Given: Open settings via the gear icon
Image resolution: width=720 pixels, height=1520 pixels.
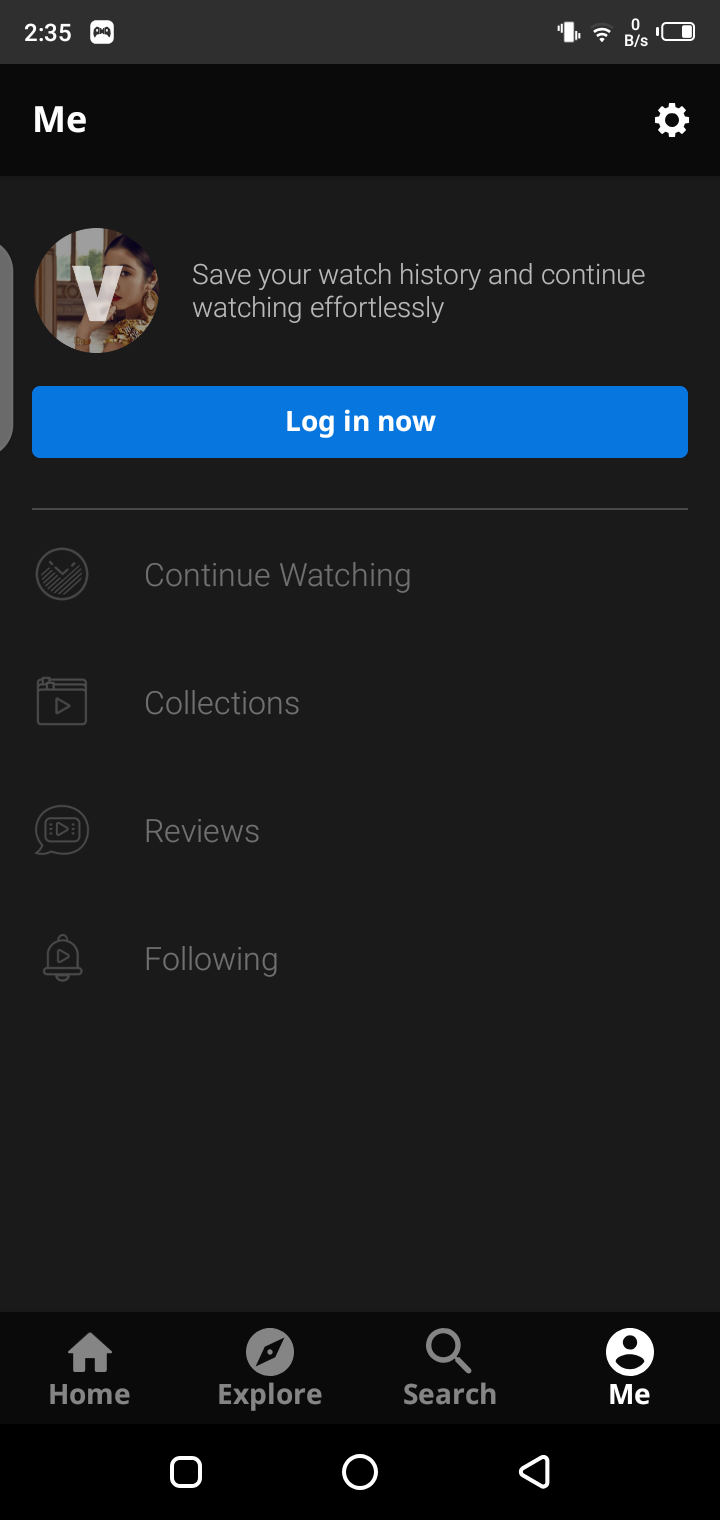Looking at the screenshot, I should [x=671, y=120].
